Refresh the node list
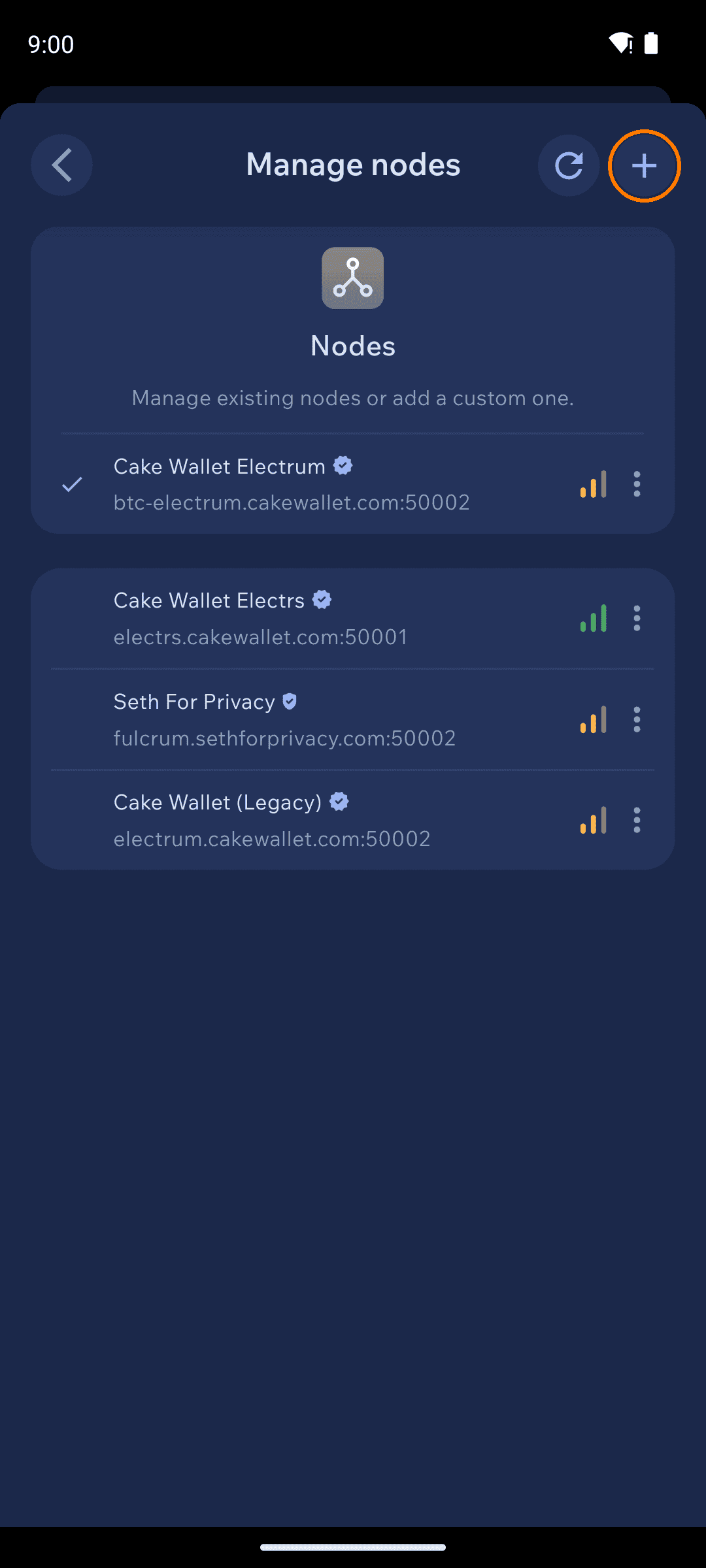Viewport: 706px width, 1568px height. 569,165
